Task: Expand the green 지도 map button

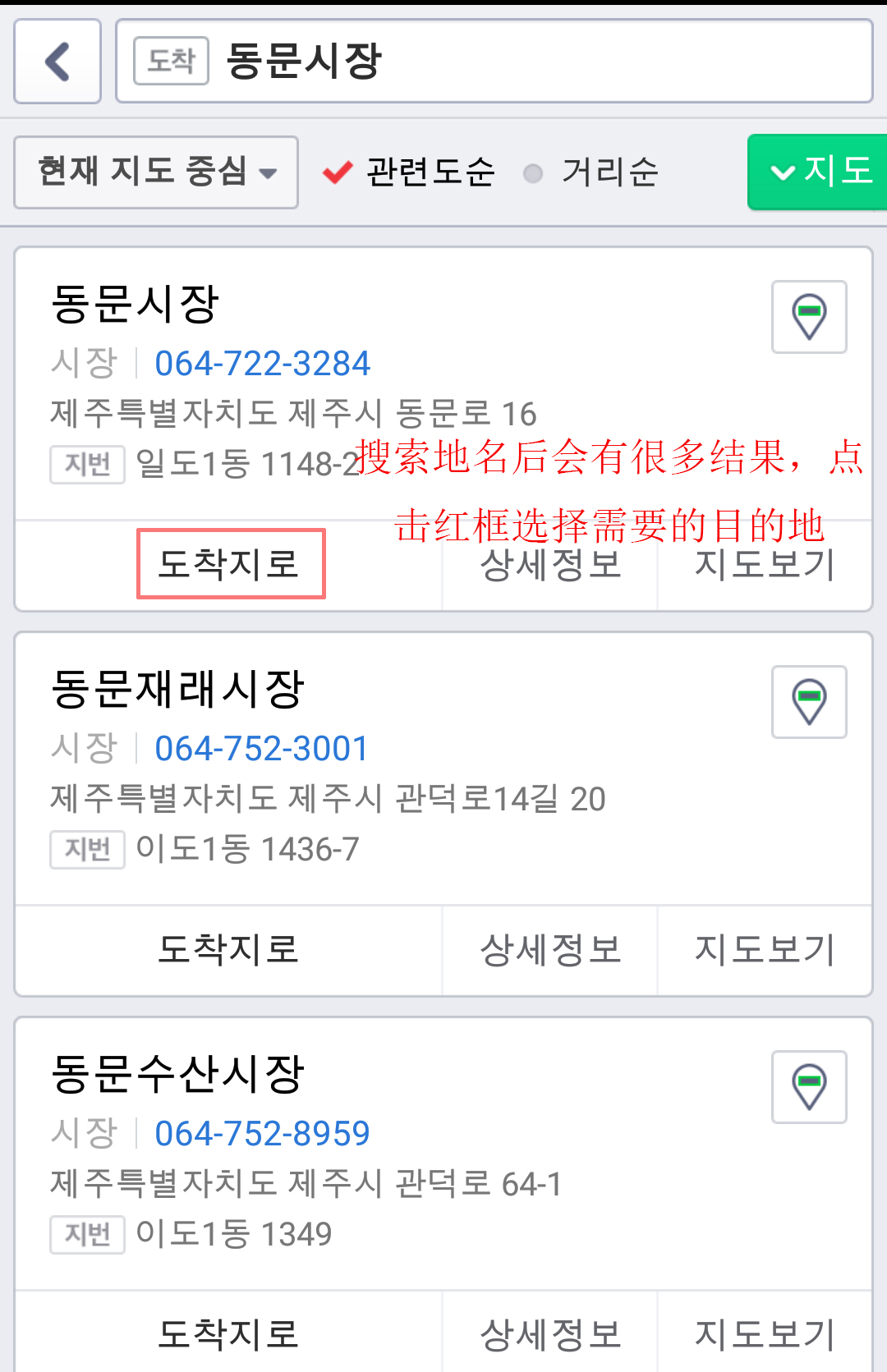Action: [x=818, y=172]
